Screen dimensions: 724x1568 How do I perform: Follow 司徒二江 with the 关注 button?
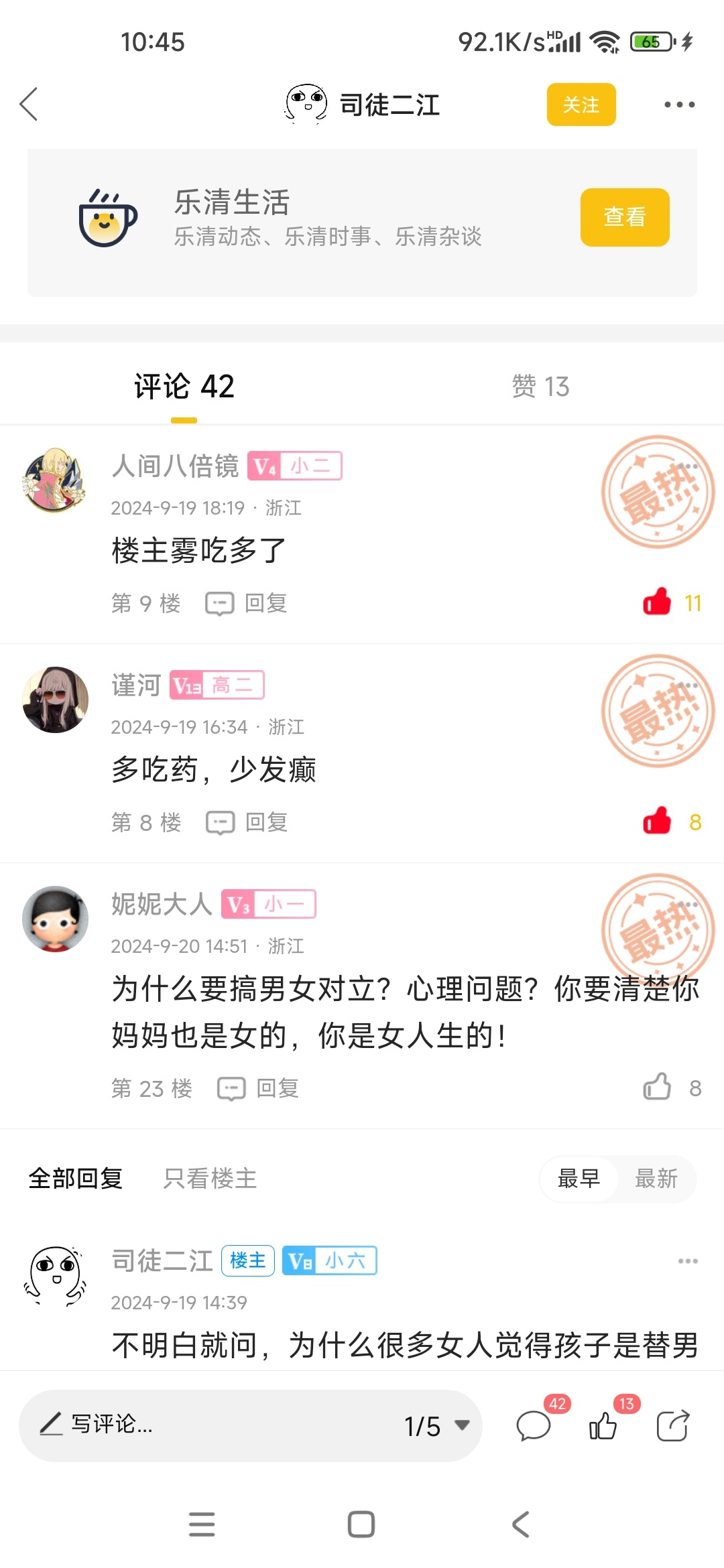point(581,105)
